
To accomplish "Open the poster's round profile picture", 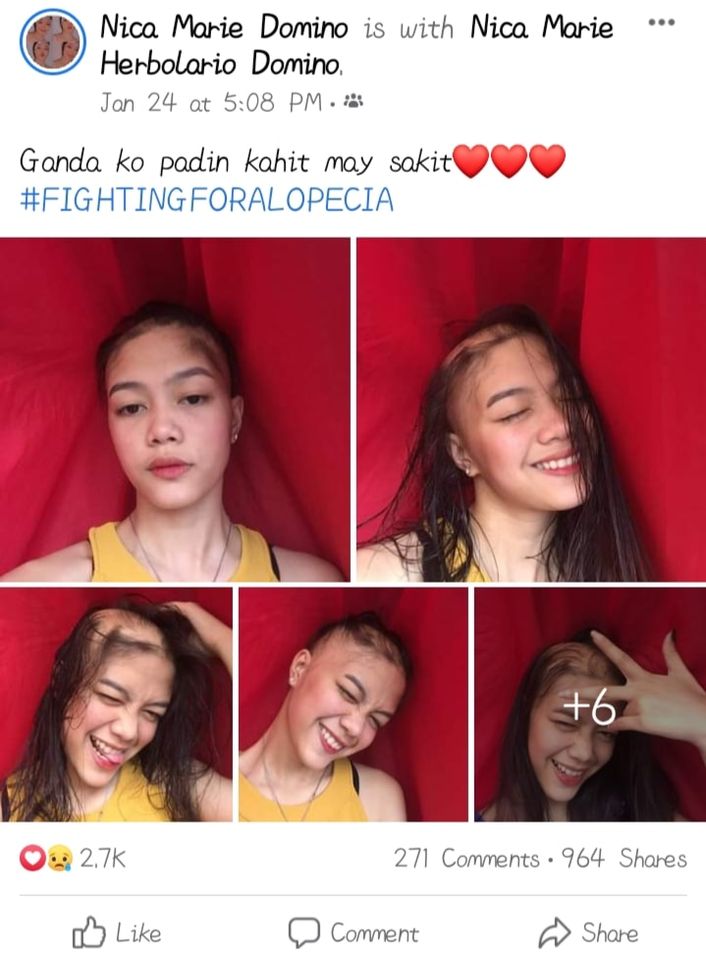I will tap(53, 42).
